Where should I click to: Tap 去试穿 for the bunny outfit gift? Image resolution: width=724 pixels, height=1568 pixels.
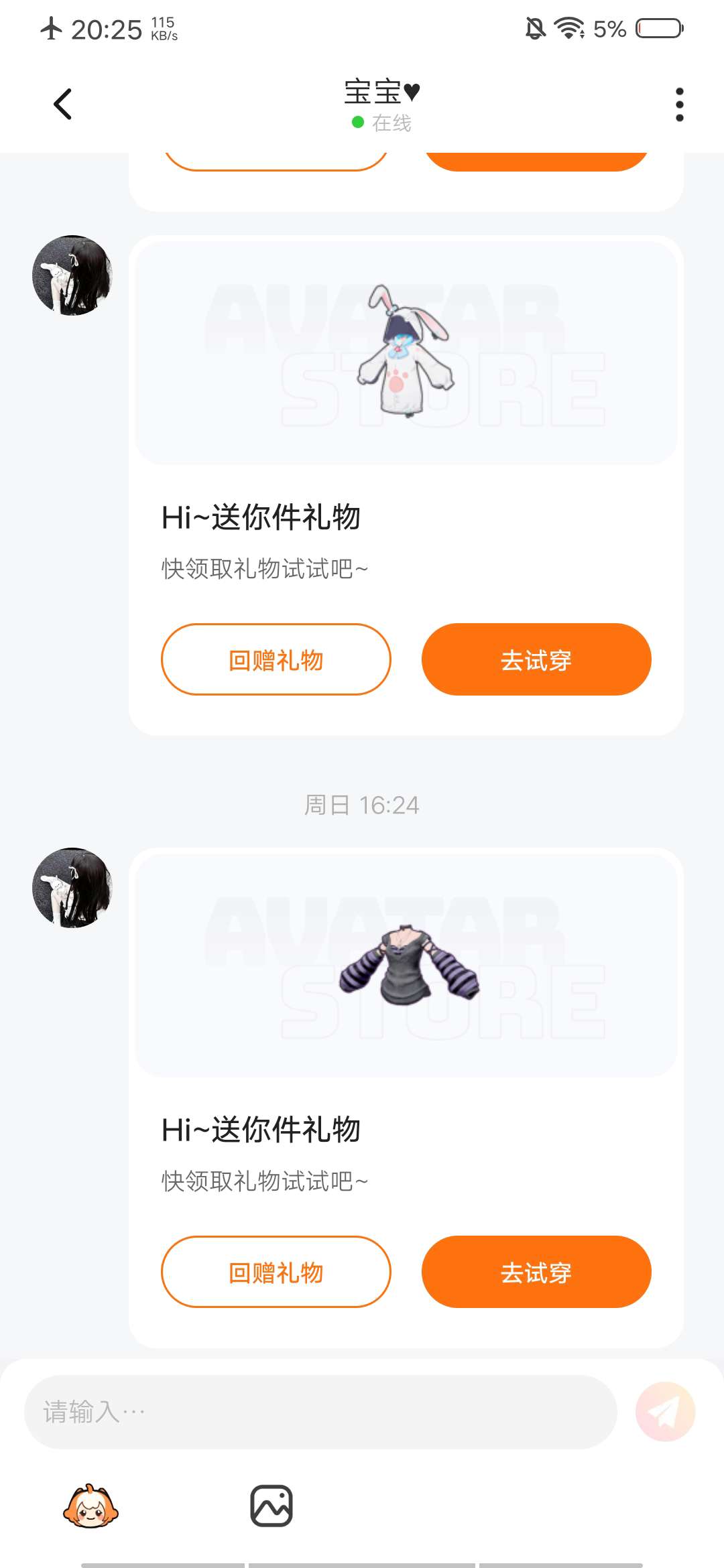coord(536,659)
